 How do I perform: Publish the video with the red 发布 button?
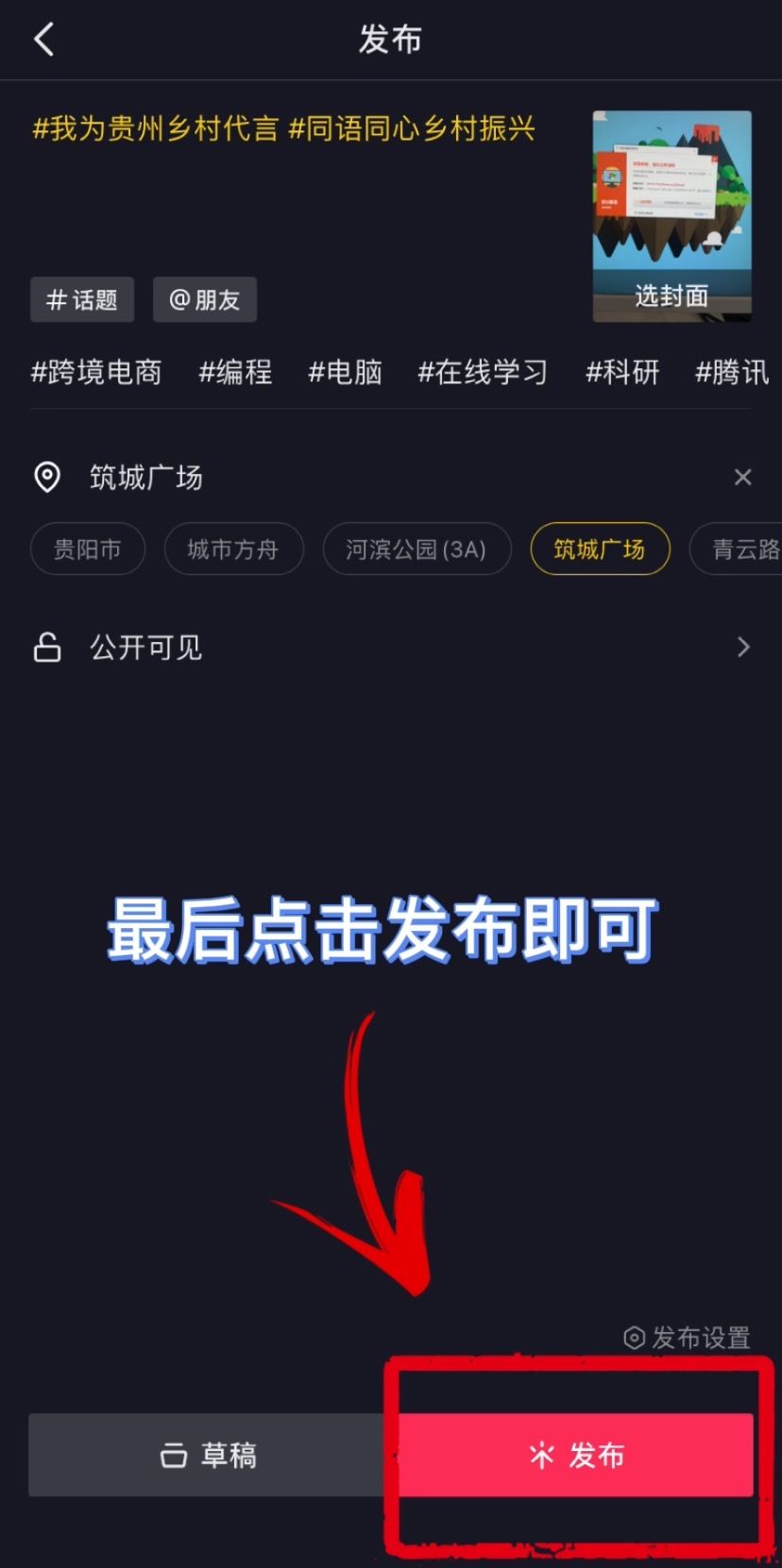tap(577, 1455)
